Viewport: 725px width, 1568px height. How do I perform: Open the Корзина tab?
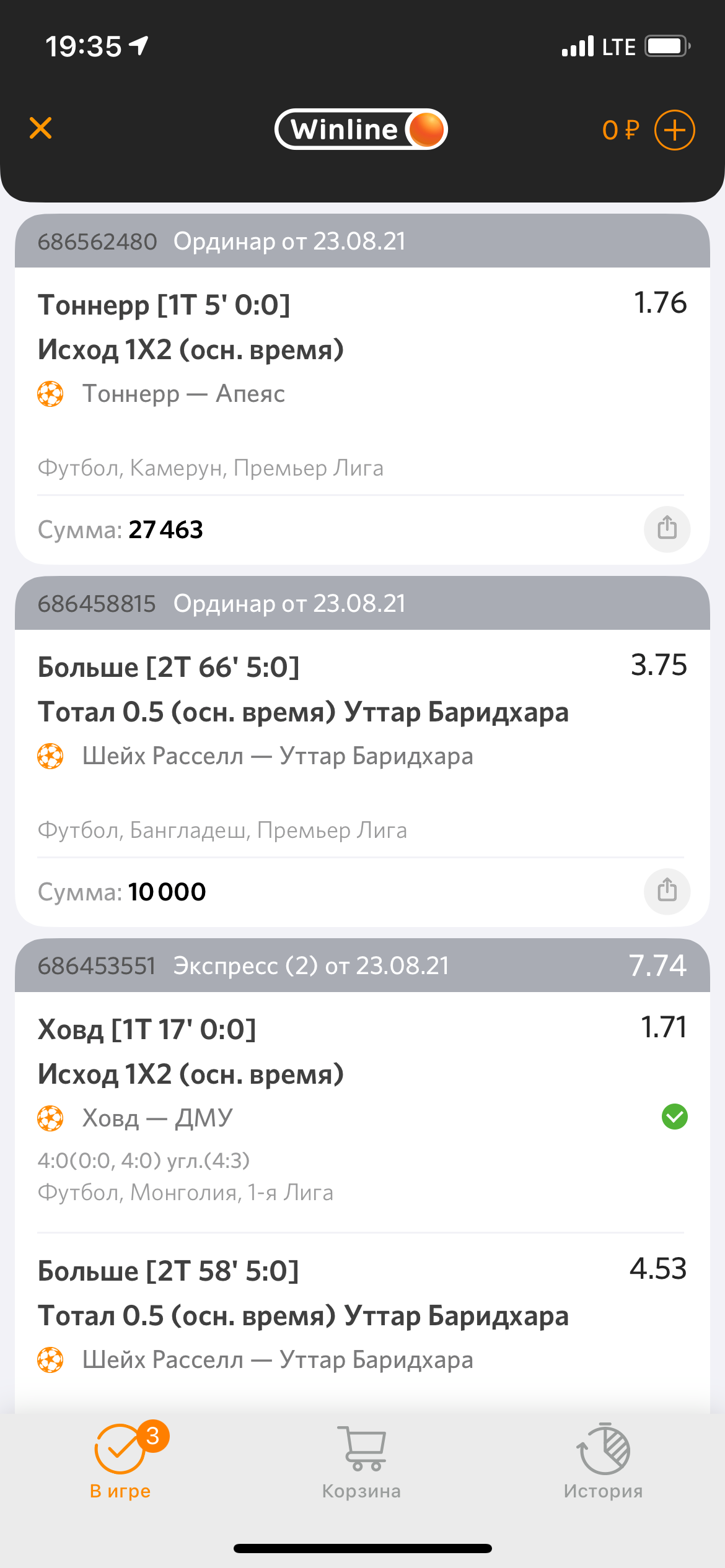(x=361, y=1461)
